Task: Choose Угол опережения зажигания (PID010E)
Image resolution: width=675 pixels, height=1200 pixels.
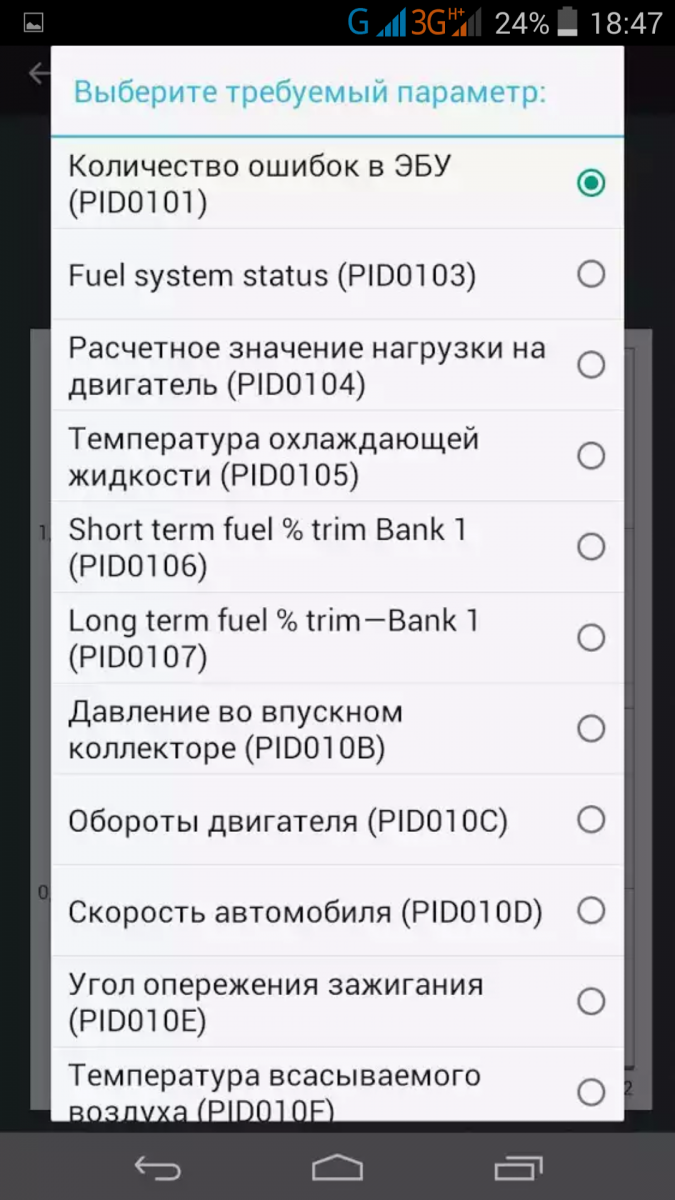Action: tap(337, 1002)
